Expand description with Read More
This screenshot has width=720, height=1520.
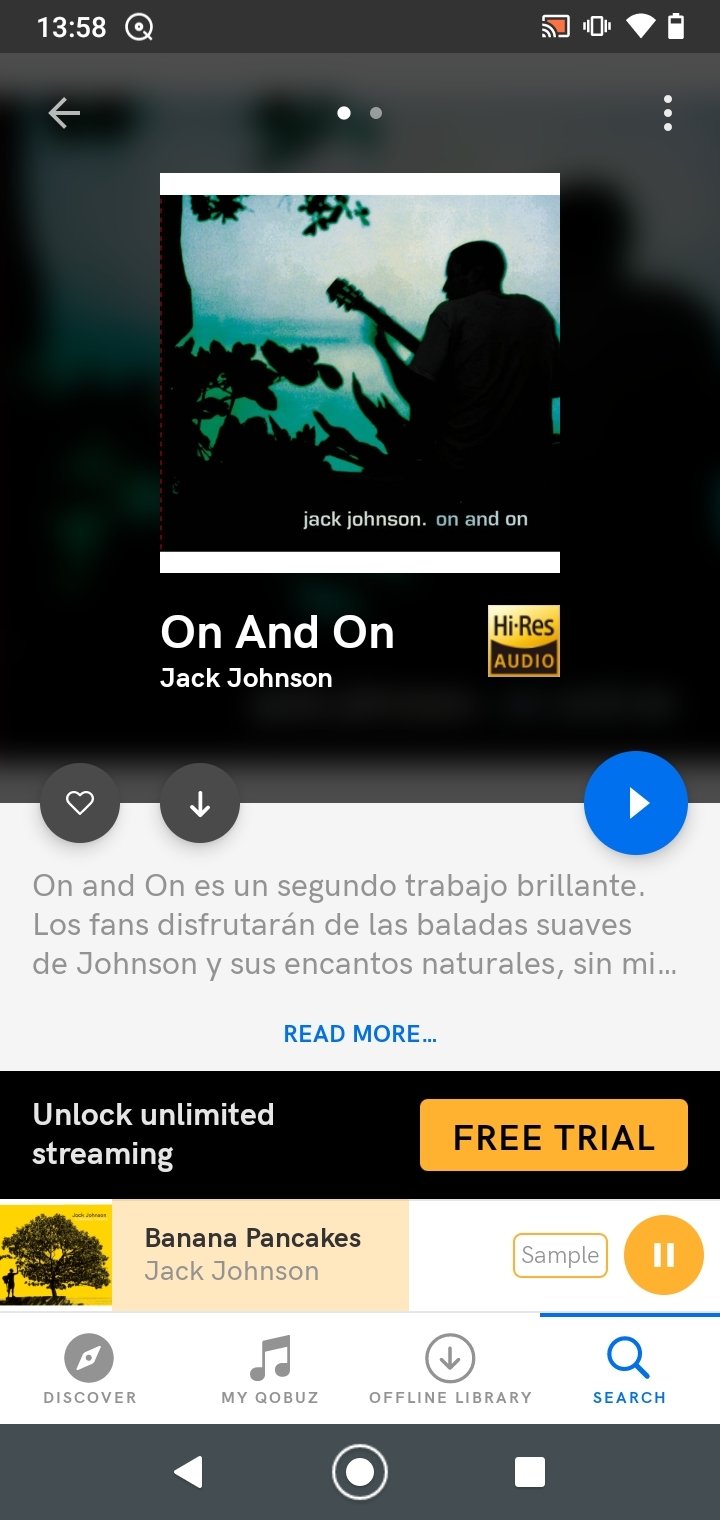click(360, 1034)
